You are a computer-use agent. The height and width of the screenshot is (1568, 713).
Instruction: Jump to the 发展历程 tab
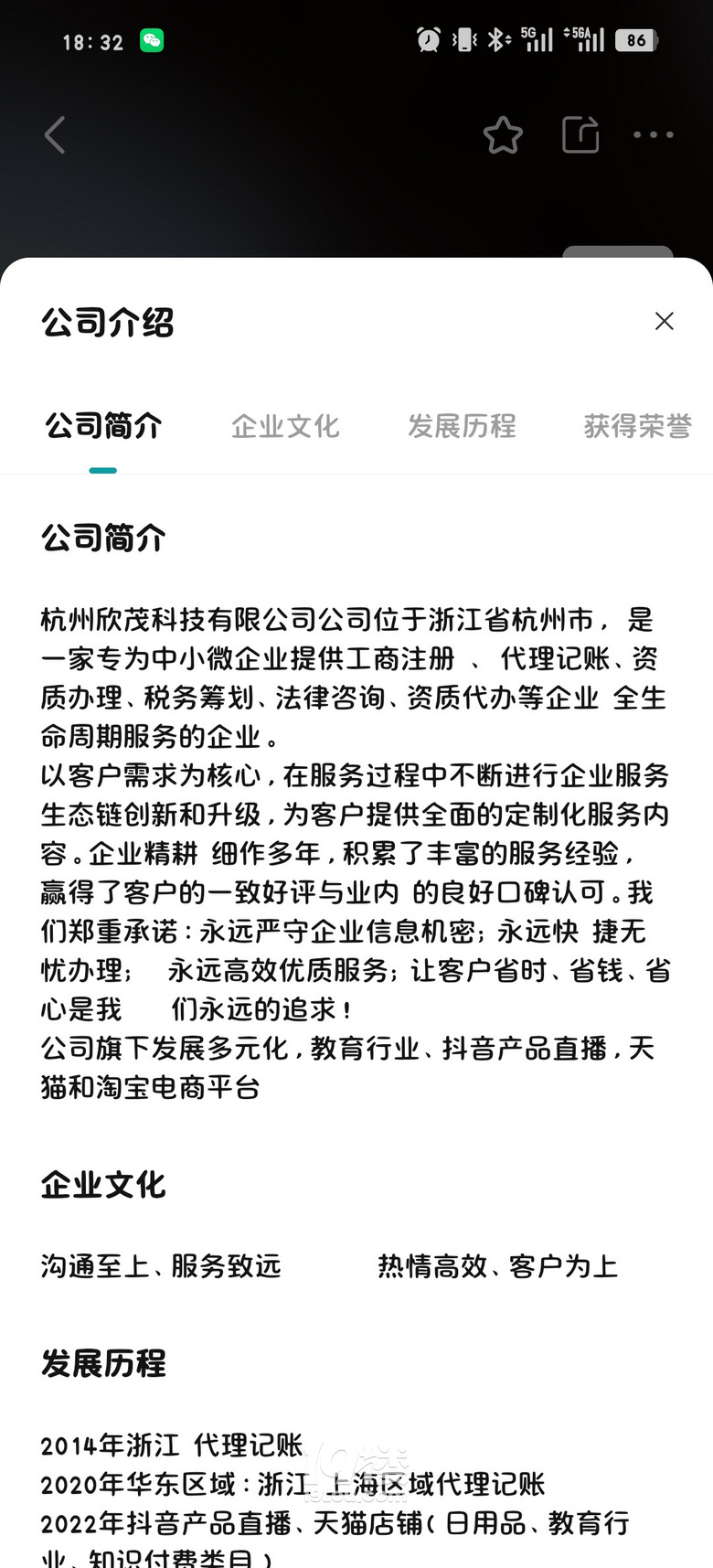[462, 426]
